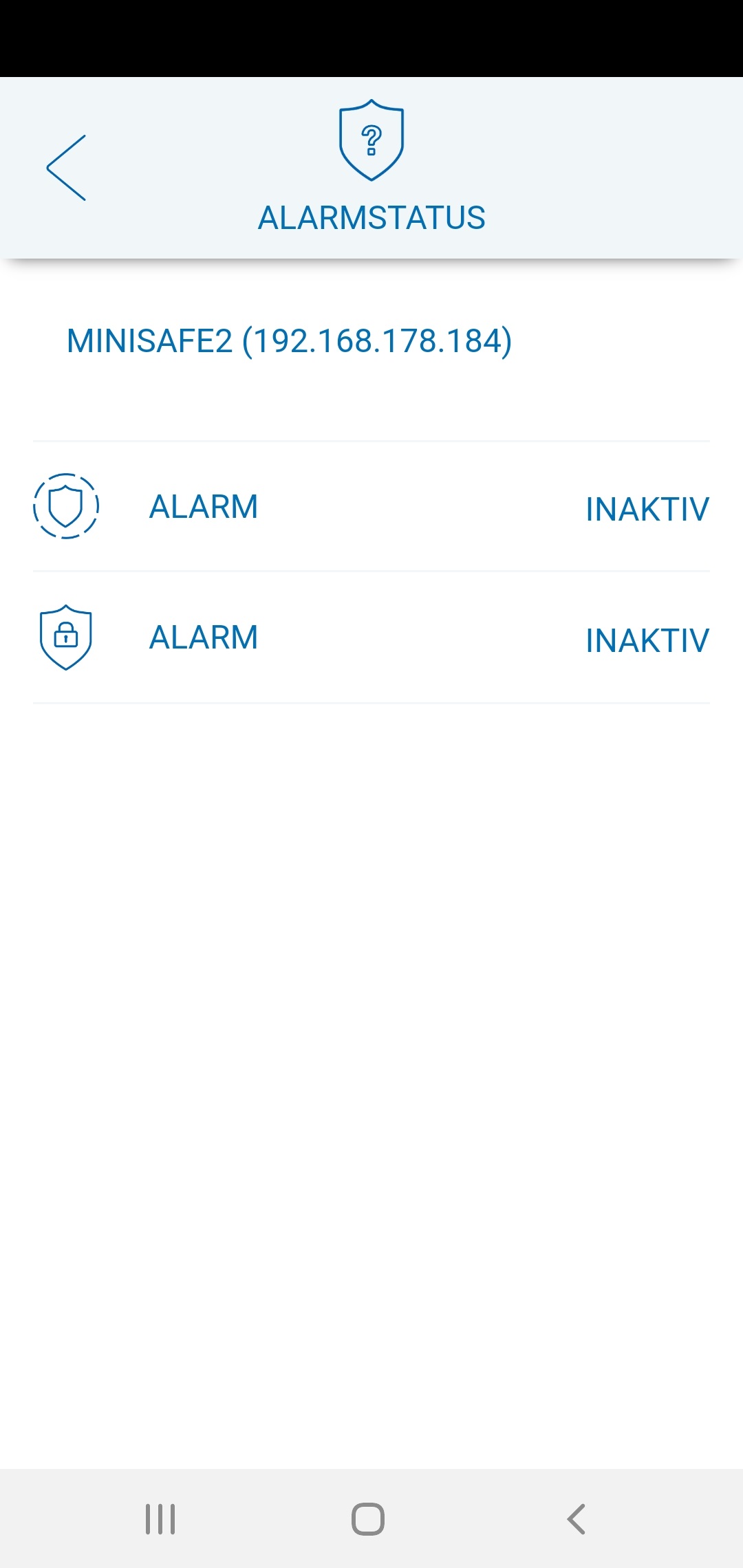743x1568 pixels.
Task: Open recent apps from navigation bar
Action: pyautogui.click(x=160, y=1518)
